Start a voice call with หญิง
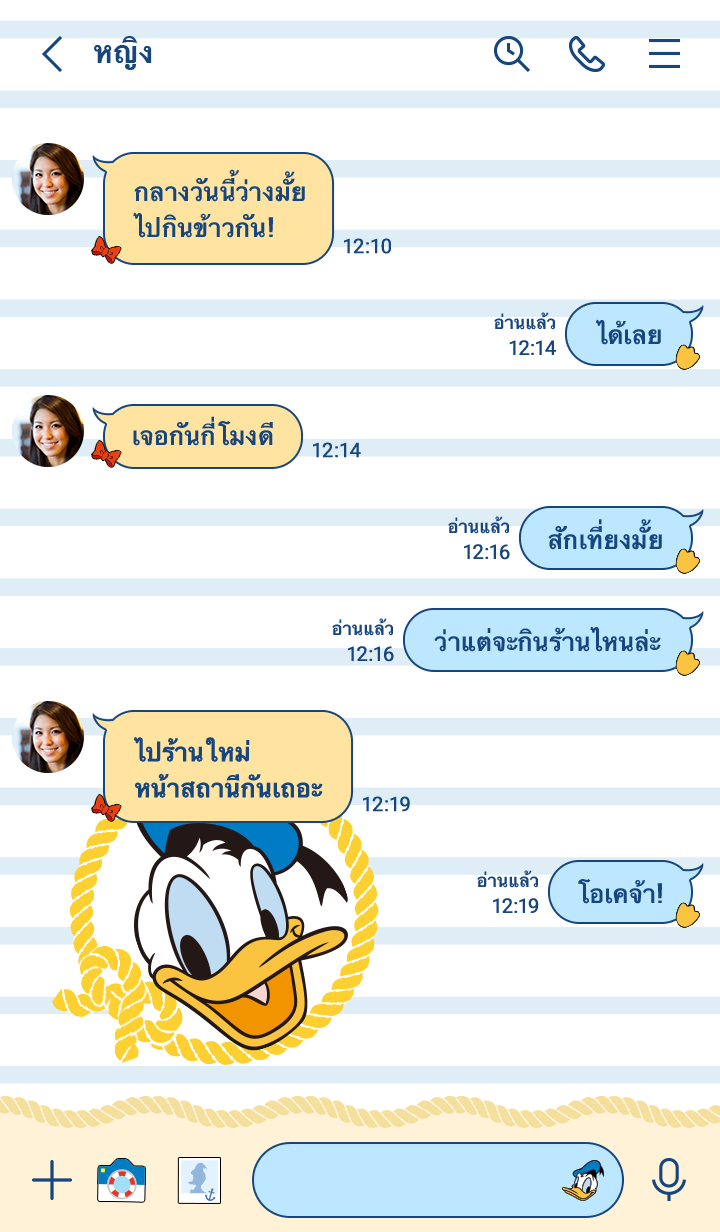This screenshot has width=720, height=1232. pos(586,54)
